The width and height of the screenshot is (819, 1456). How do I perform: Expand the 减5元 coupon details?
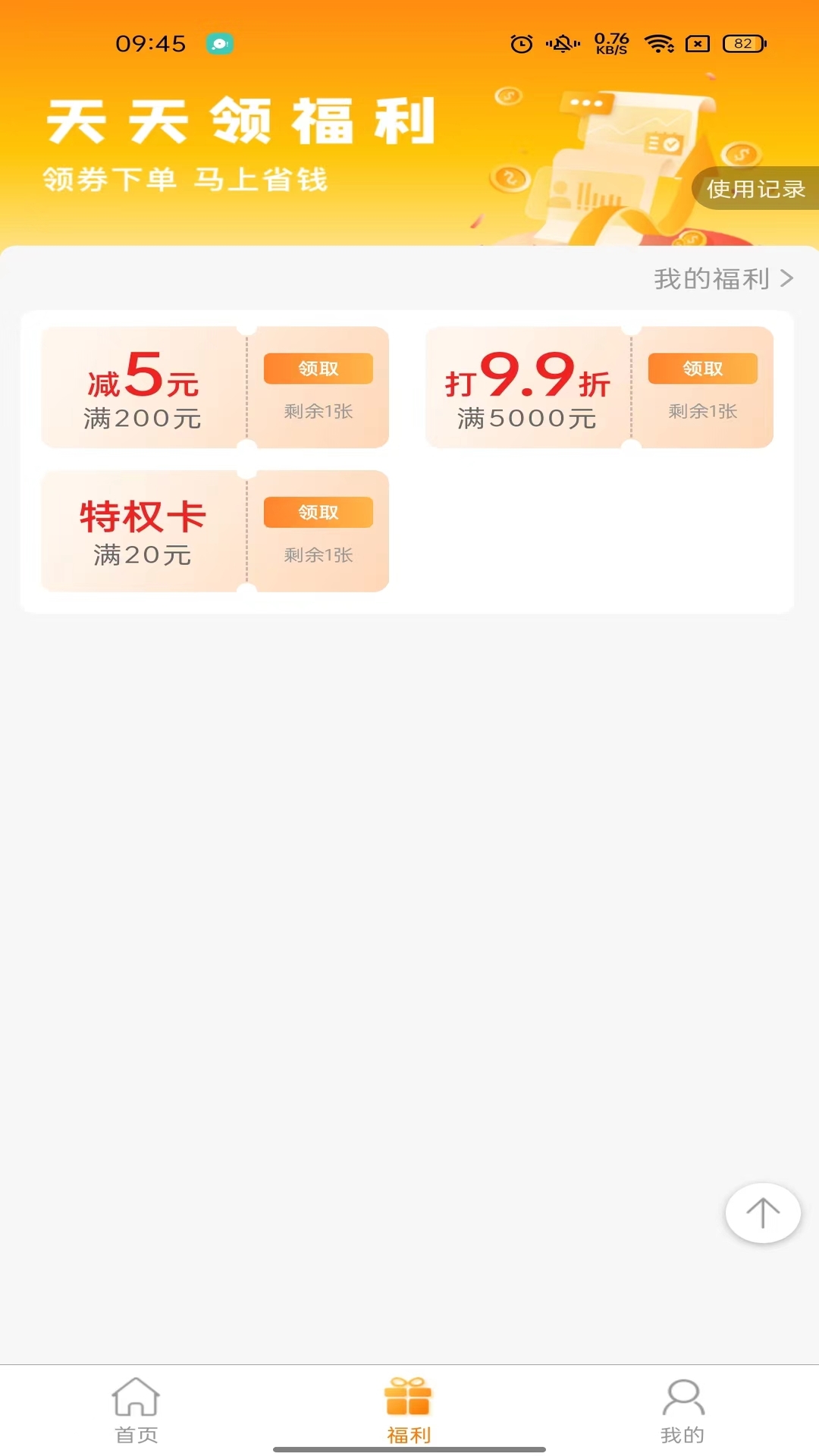(x=142, y=387)
